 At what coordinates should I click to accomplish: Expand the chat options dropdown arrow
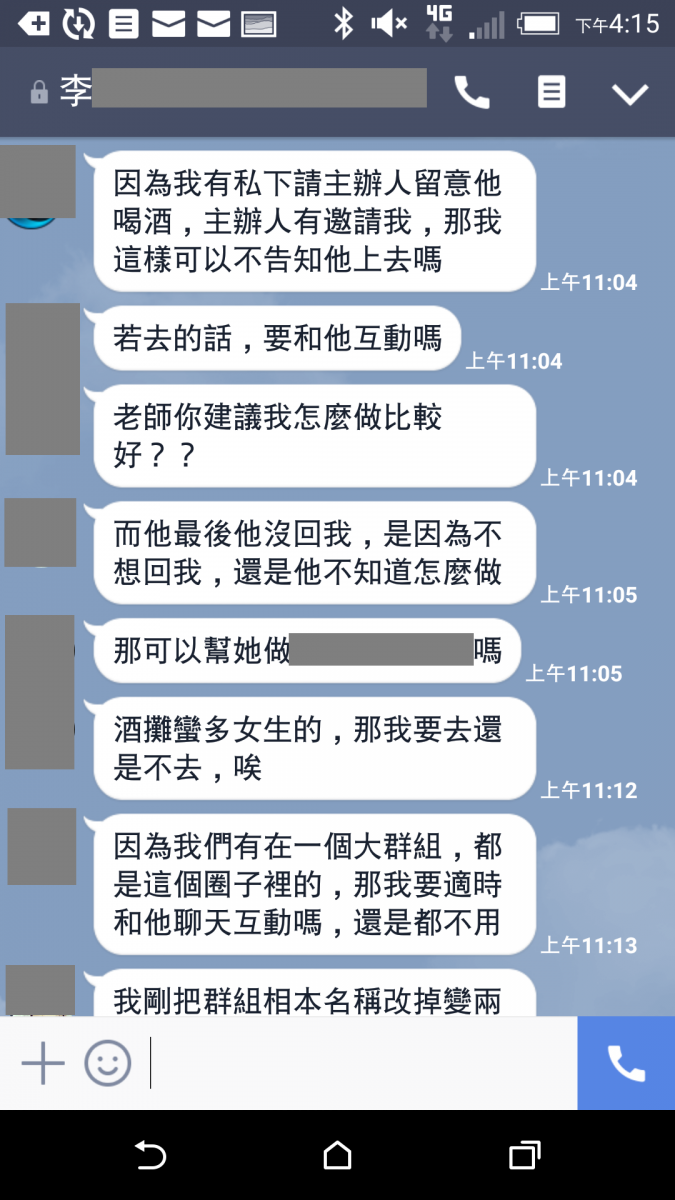(x=630, y=94)
